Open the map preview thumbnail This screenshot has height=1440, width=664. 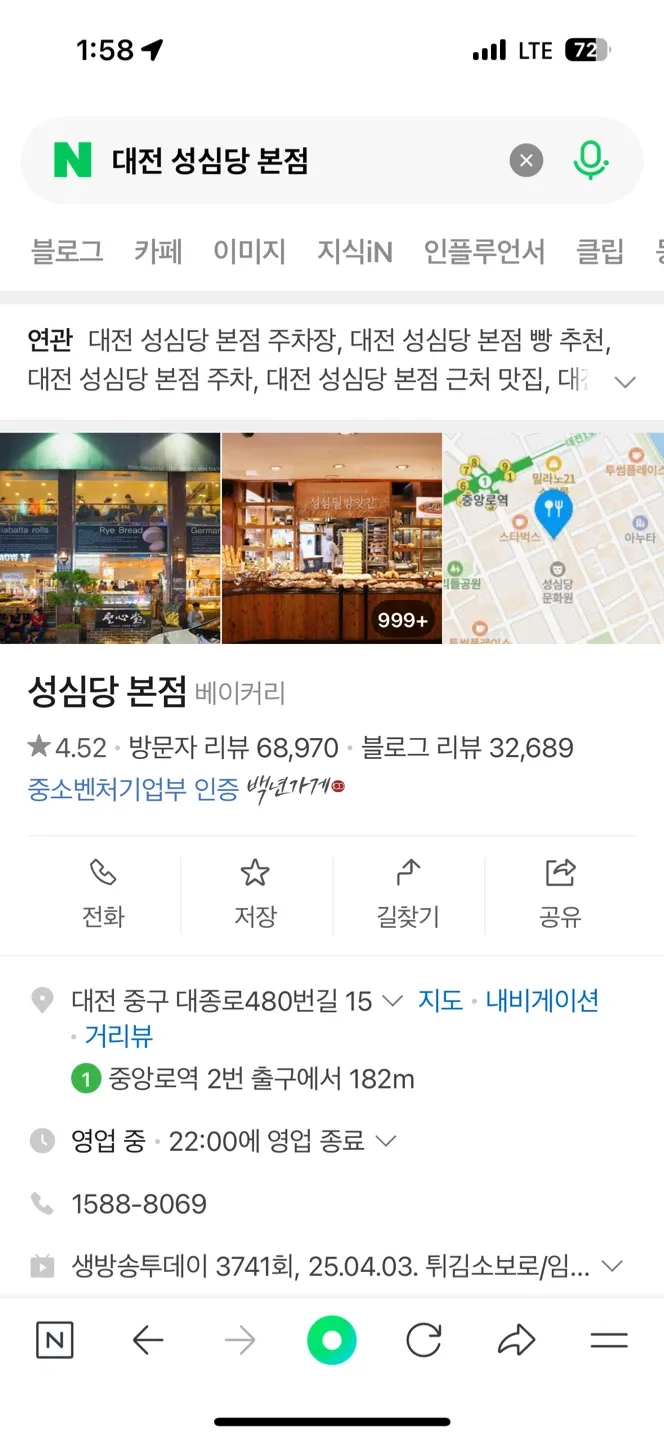click(x=553, y=538)
